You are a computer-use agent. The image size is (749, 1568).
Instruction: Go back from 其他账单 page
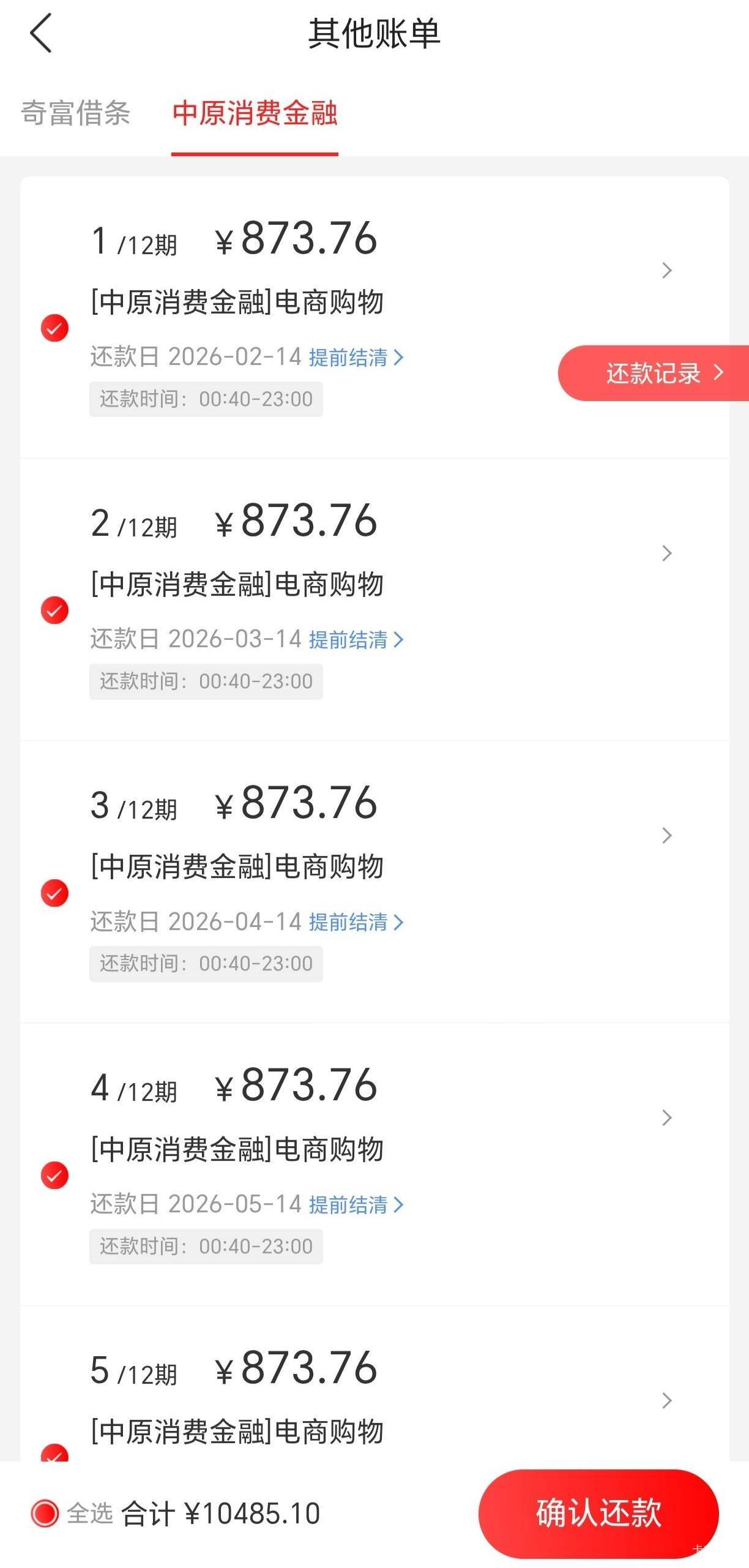pyautogui.click(x=41, y=34)
